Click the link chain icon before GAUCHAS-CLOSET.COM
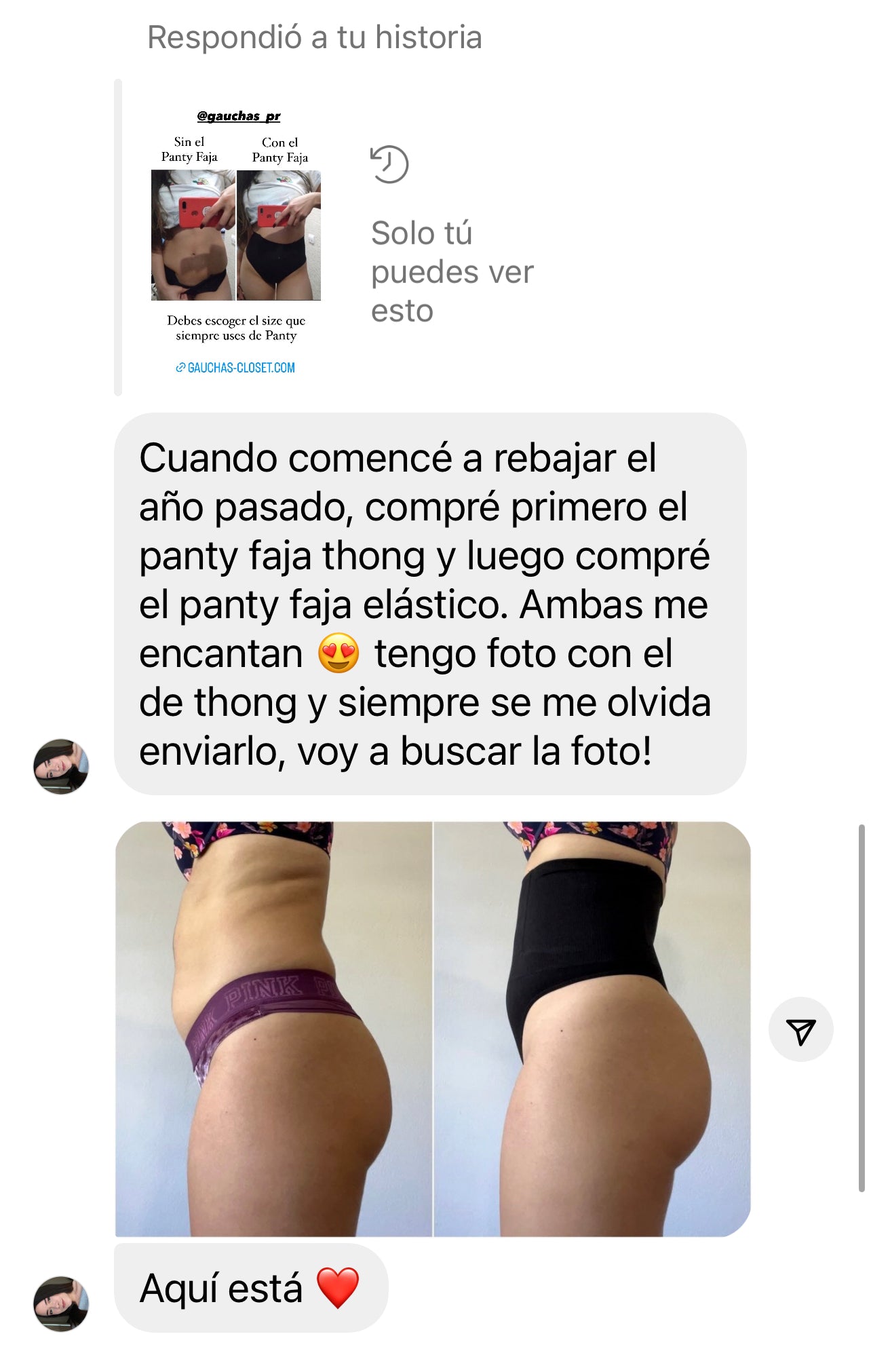 click(179, 368)
